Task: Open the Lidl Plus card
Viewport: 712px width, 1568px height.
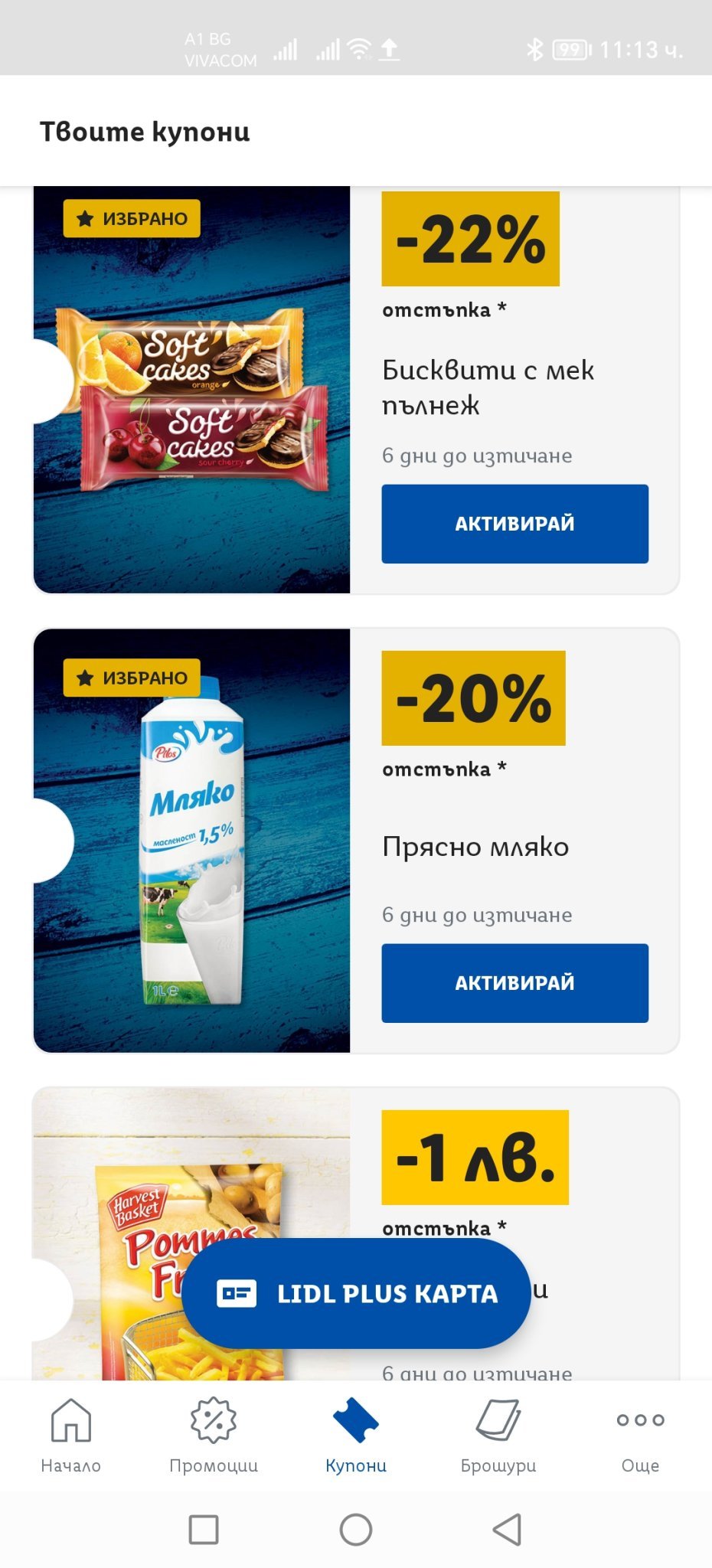Action: (357, 1294)
